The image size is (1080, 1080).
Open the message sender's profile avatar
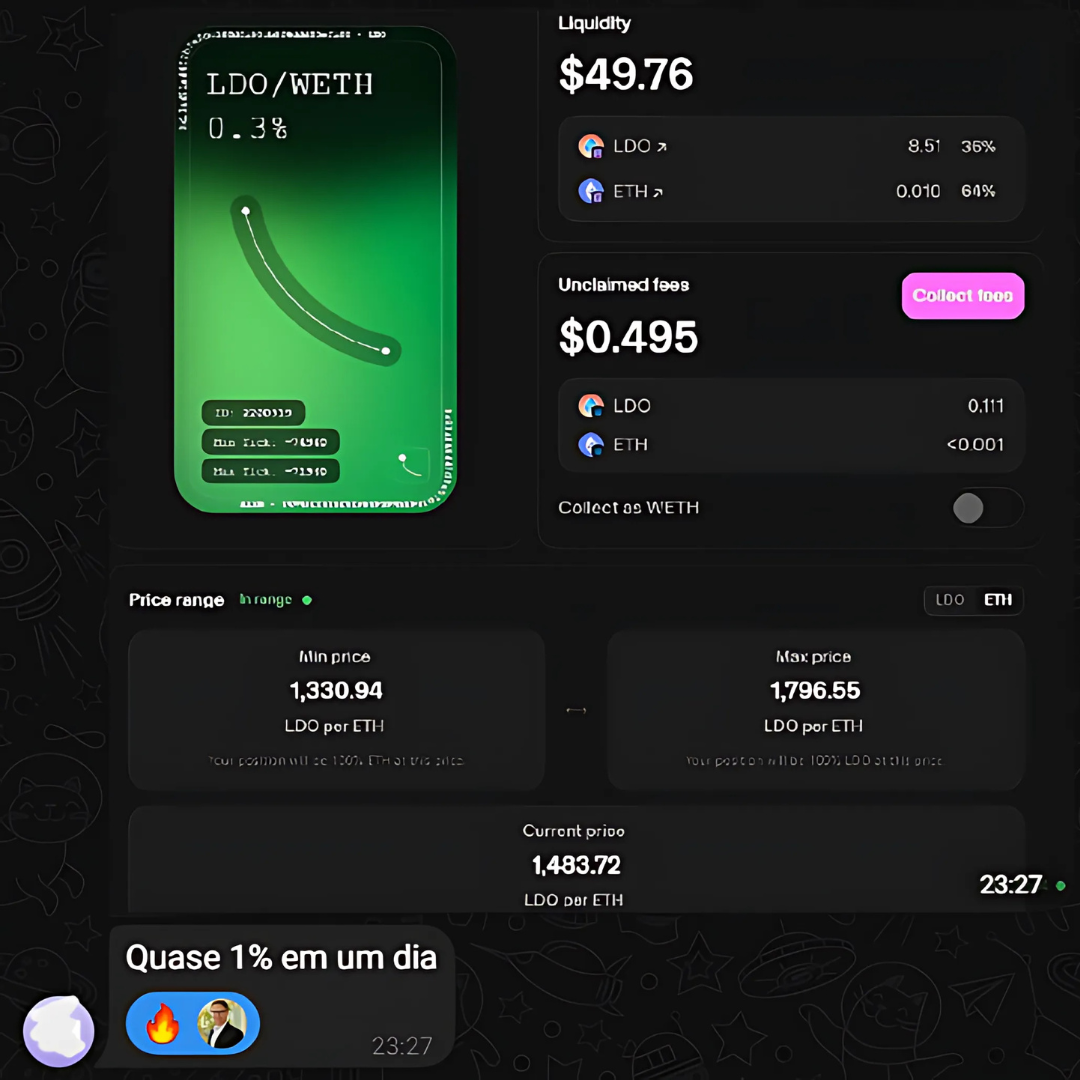click(58, 1031)
